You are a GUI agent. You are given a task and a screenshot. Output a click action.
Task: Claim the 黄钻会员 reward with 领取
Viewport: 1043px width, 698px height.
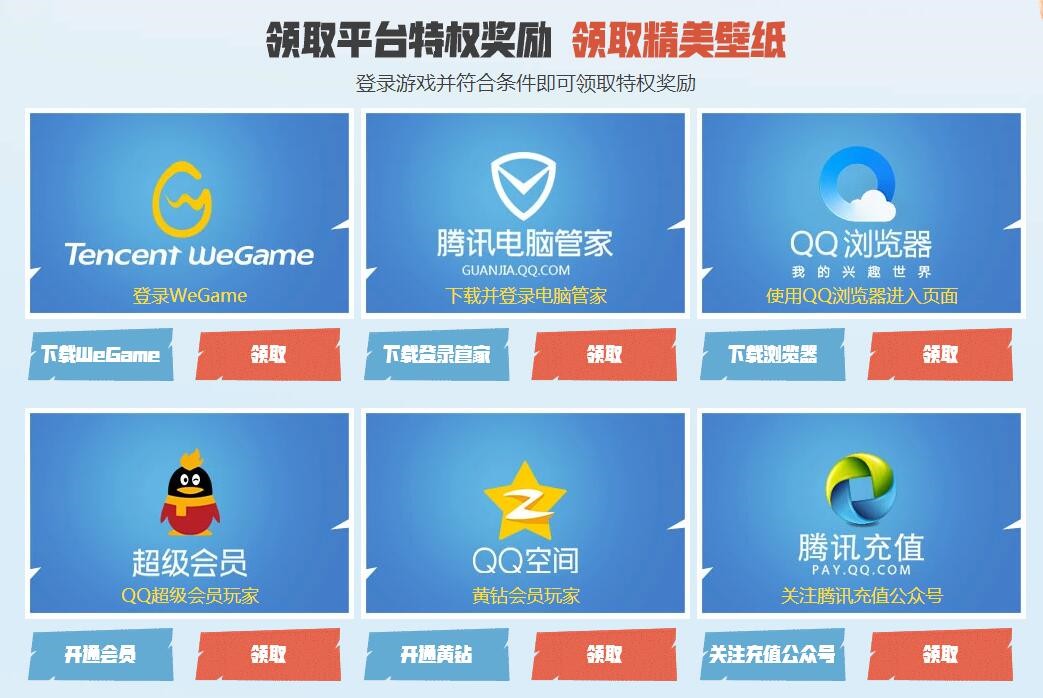[x=604, y=655]
